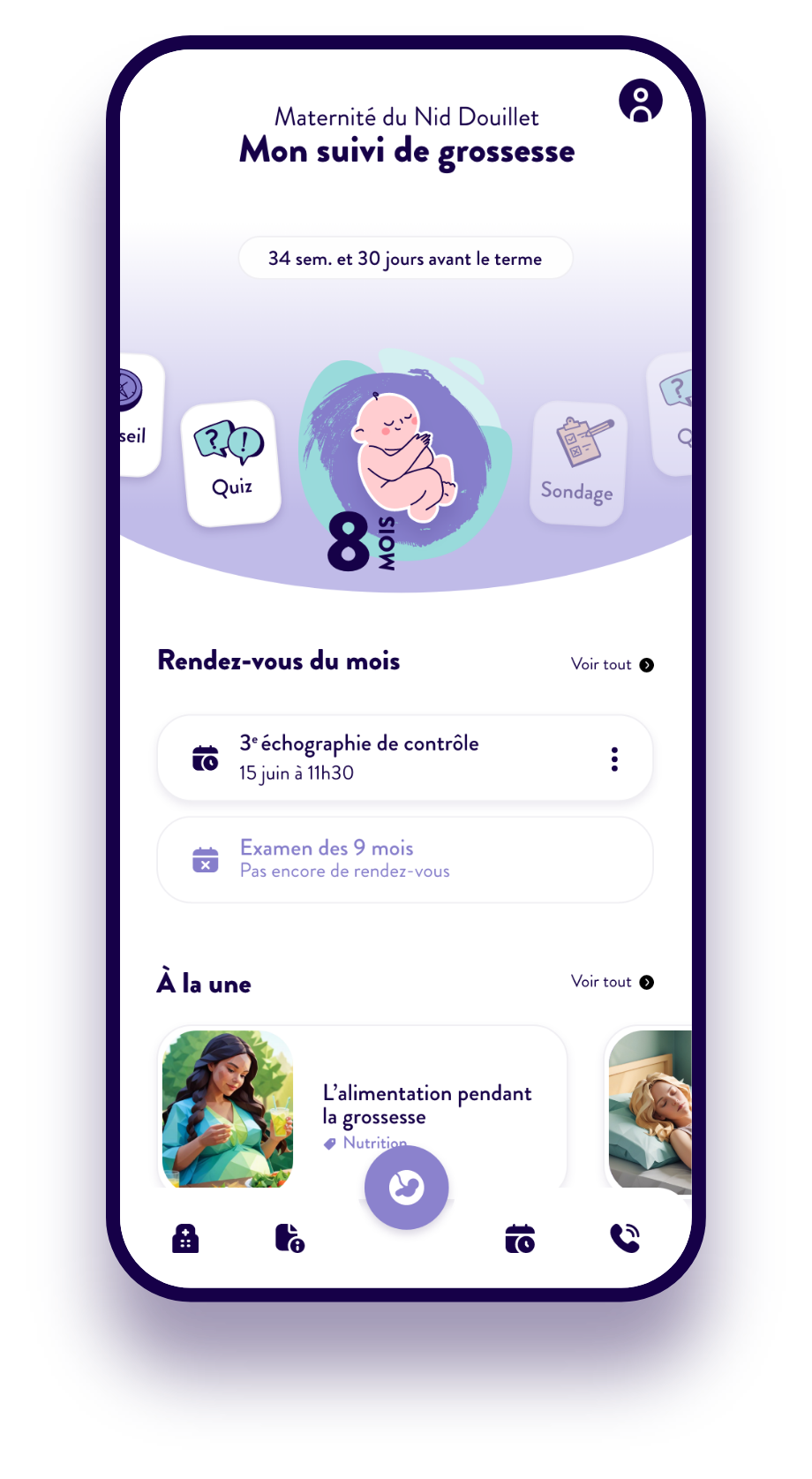Open the user profile icon
The image size is (812, 1479).
[640, 101]
